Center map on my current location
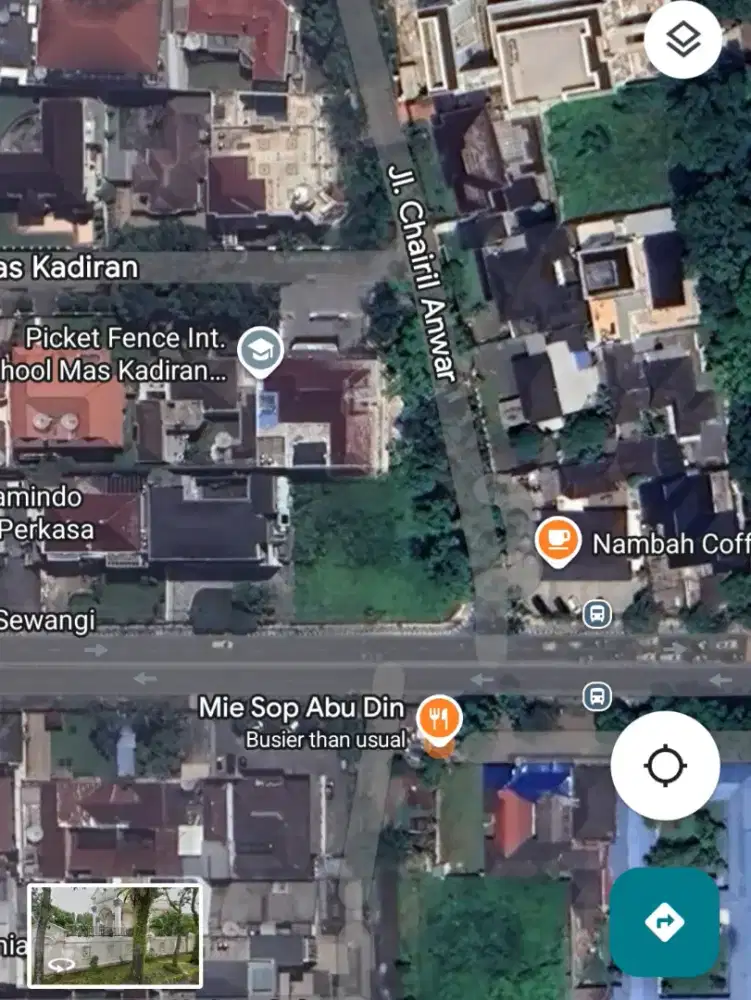This screenshot has height=1000, width=751. tap(665, 767)
